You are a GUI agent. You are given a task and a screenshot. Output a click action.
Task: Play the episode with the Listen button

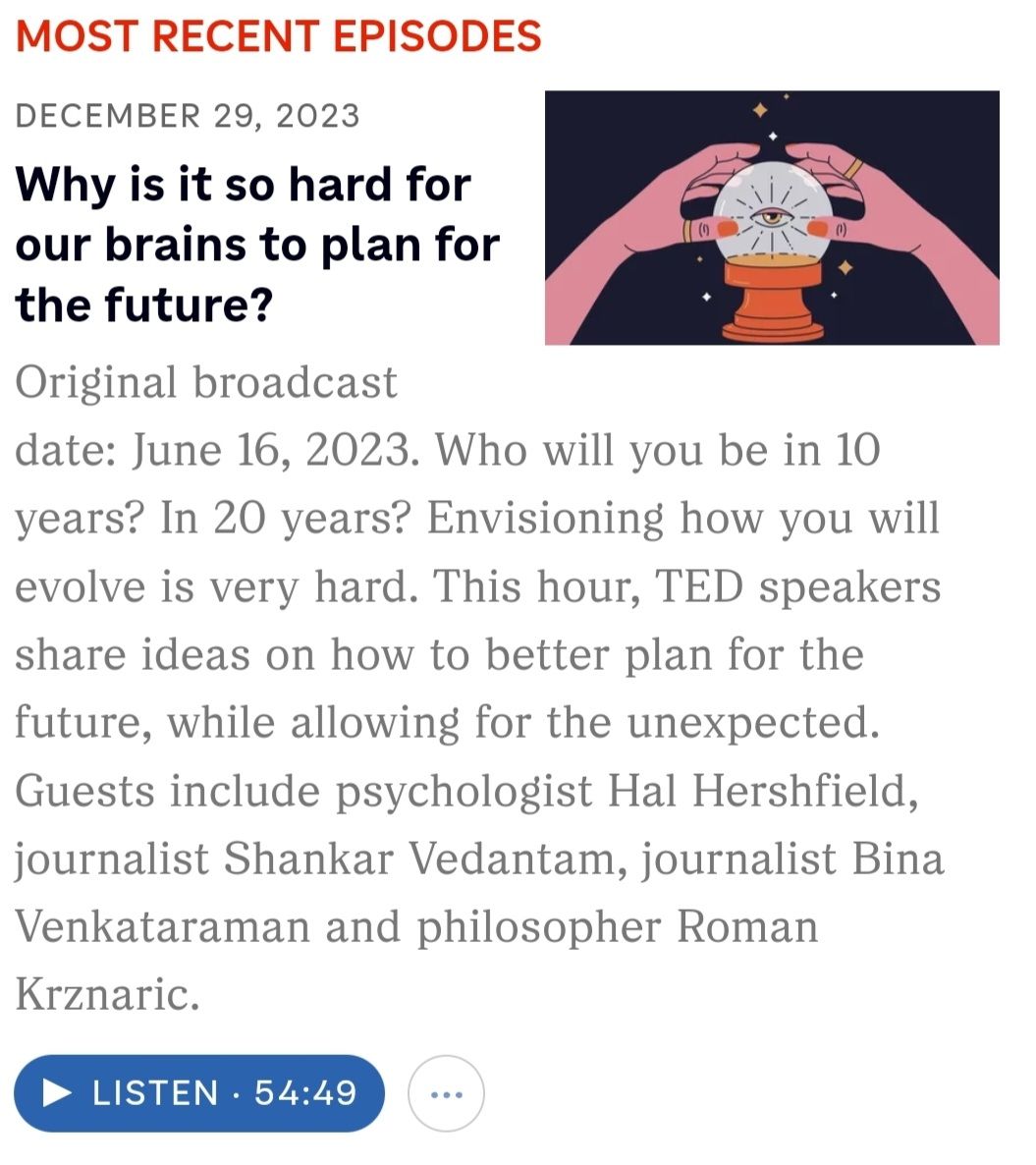(x=199, y=1093)
